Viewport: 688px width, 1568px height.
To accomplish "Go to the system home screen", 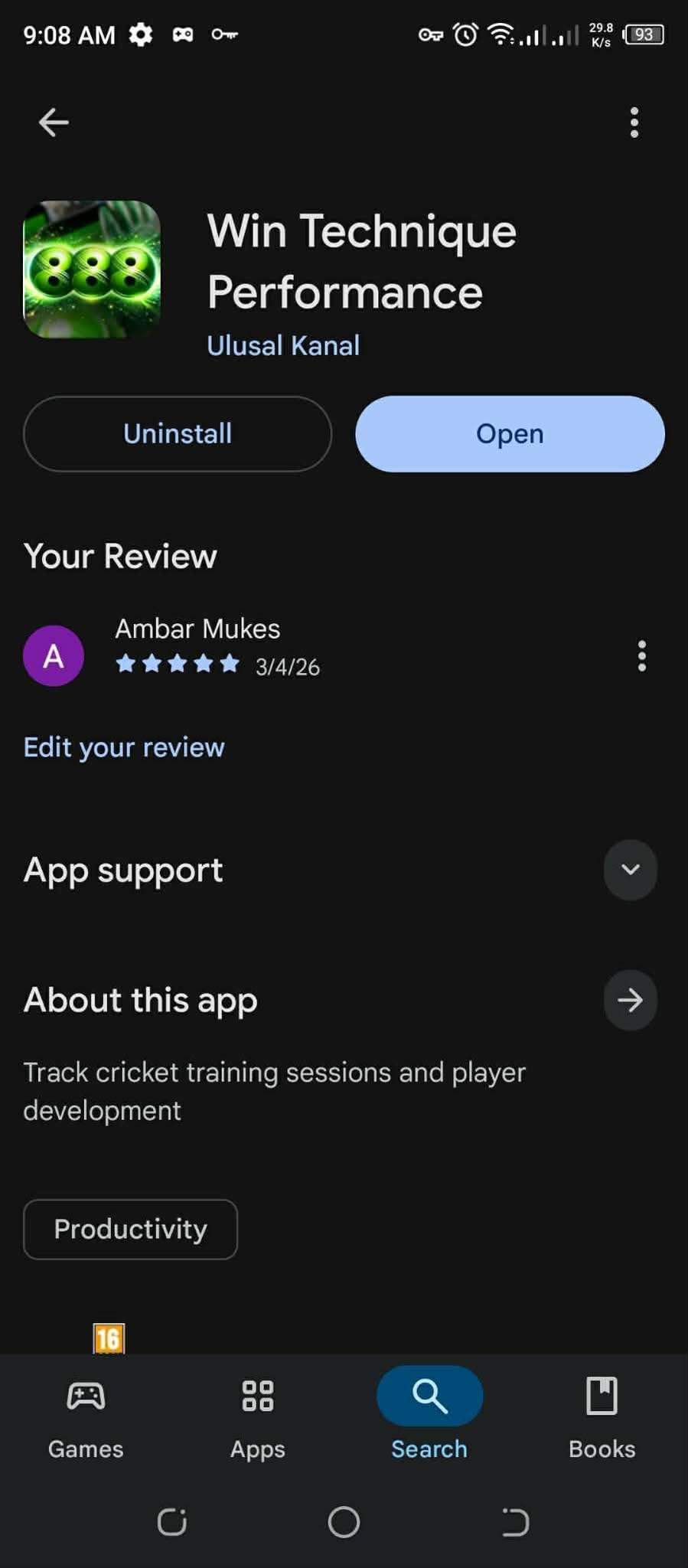I will [344, 1522].
